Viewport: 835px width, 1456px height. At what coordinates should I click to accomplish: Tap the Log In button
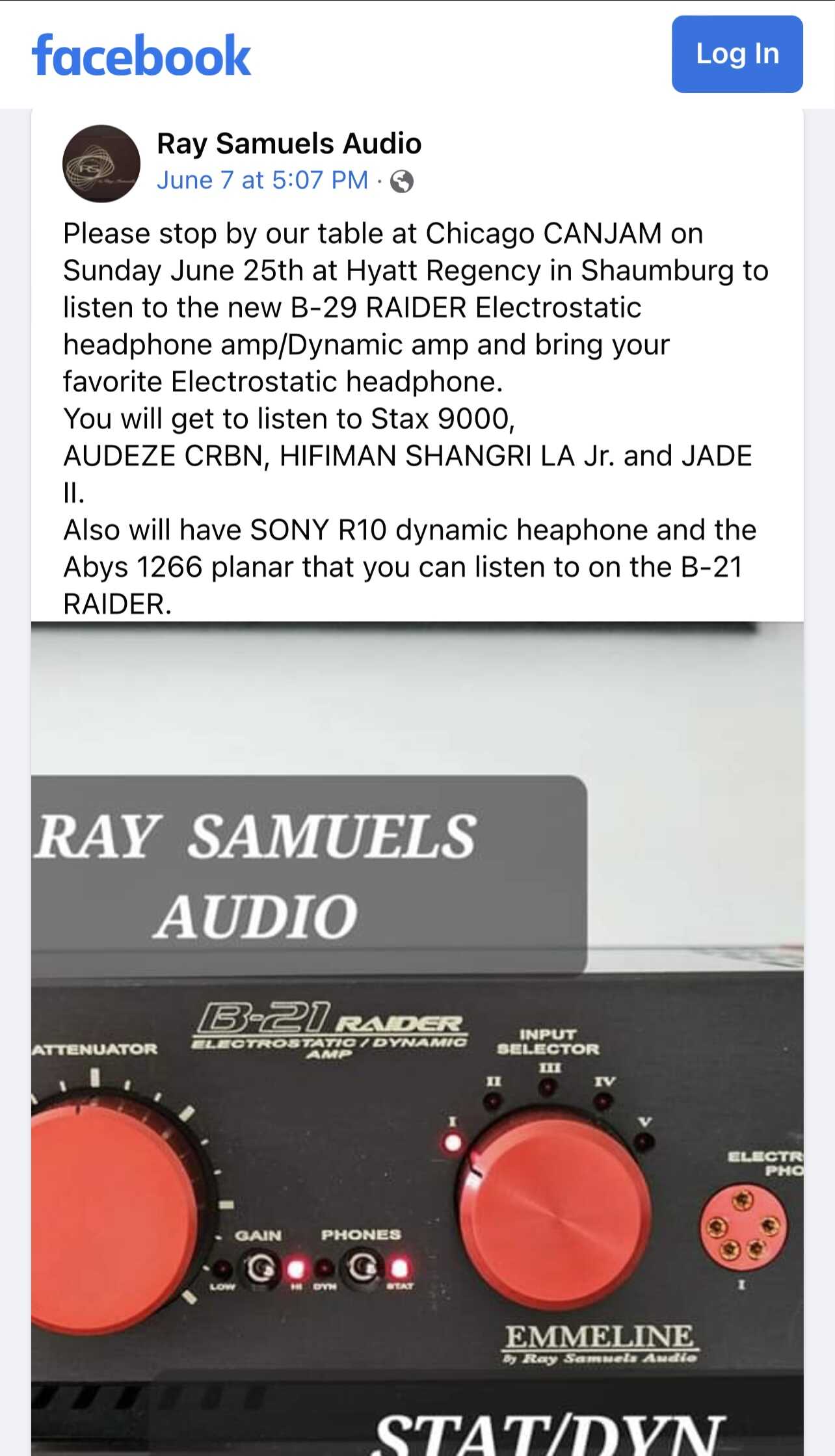point(737,54)
